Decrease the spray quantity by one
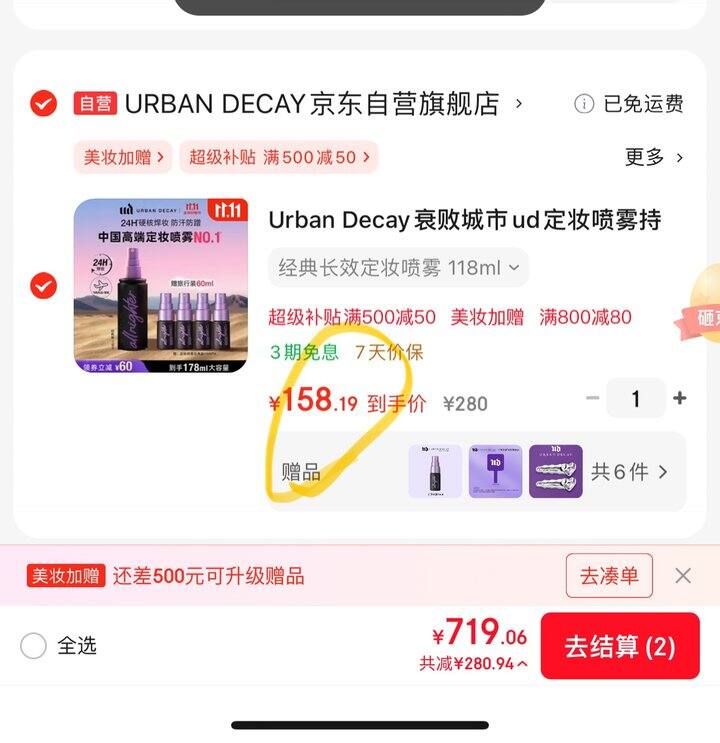The height and width of the screenshot is (743, 720). 592,398
